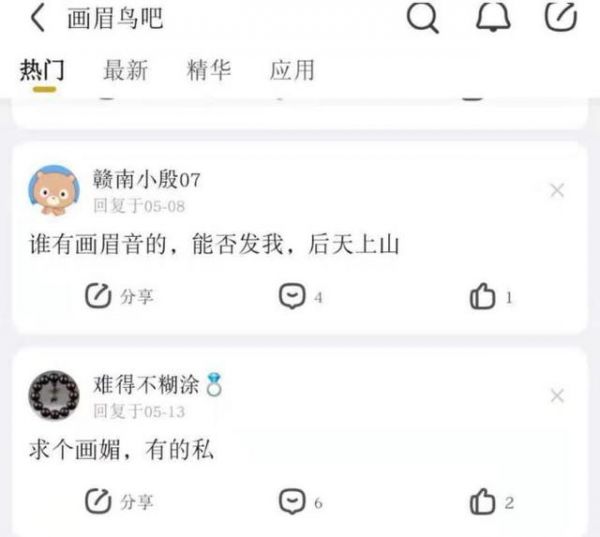Switch to the 最新 tab

(126, 70)
